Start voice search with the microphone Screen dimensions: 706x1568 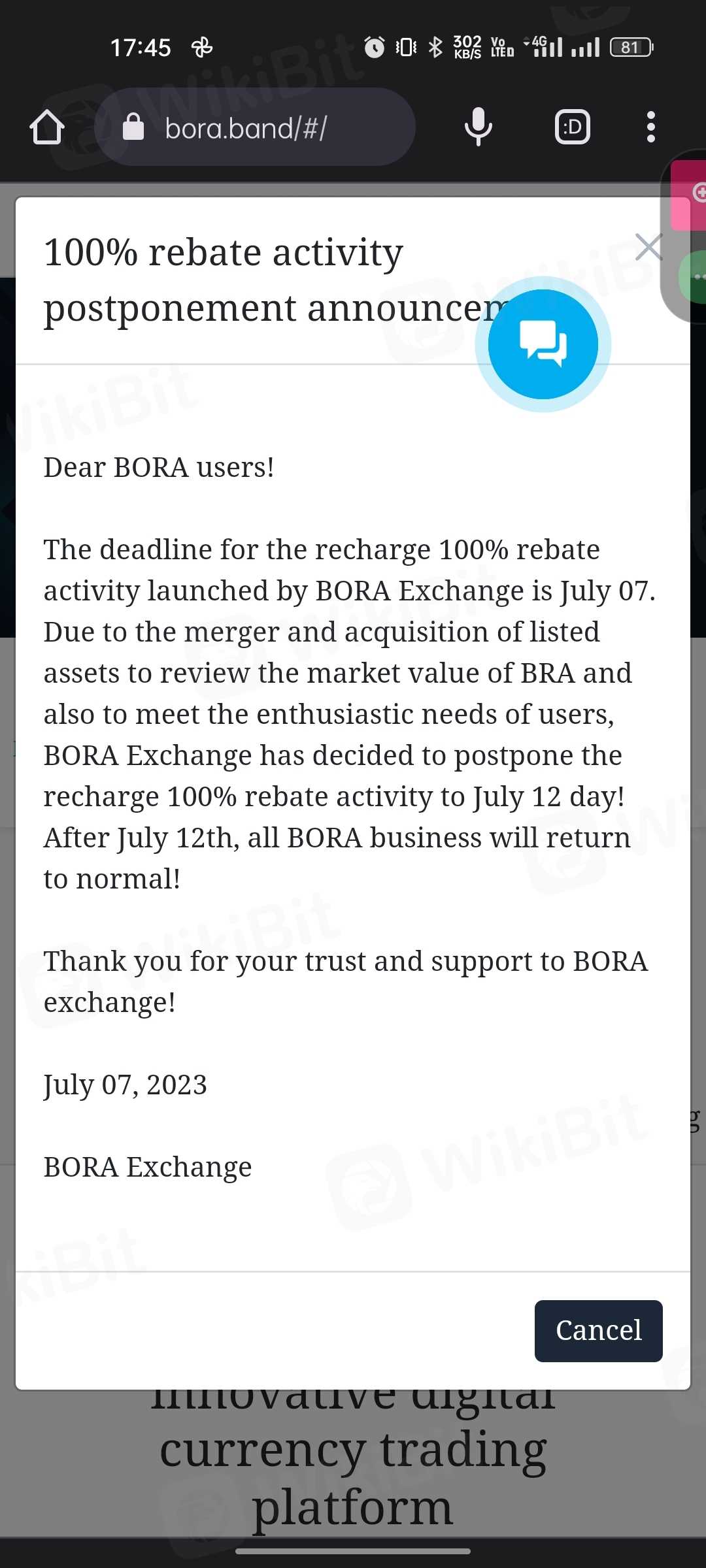pos(479,127)
